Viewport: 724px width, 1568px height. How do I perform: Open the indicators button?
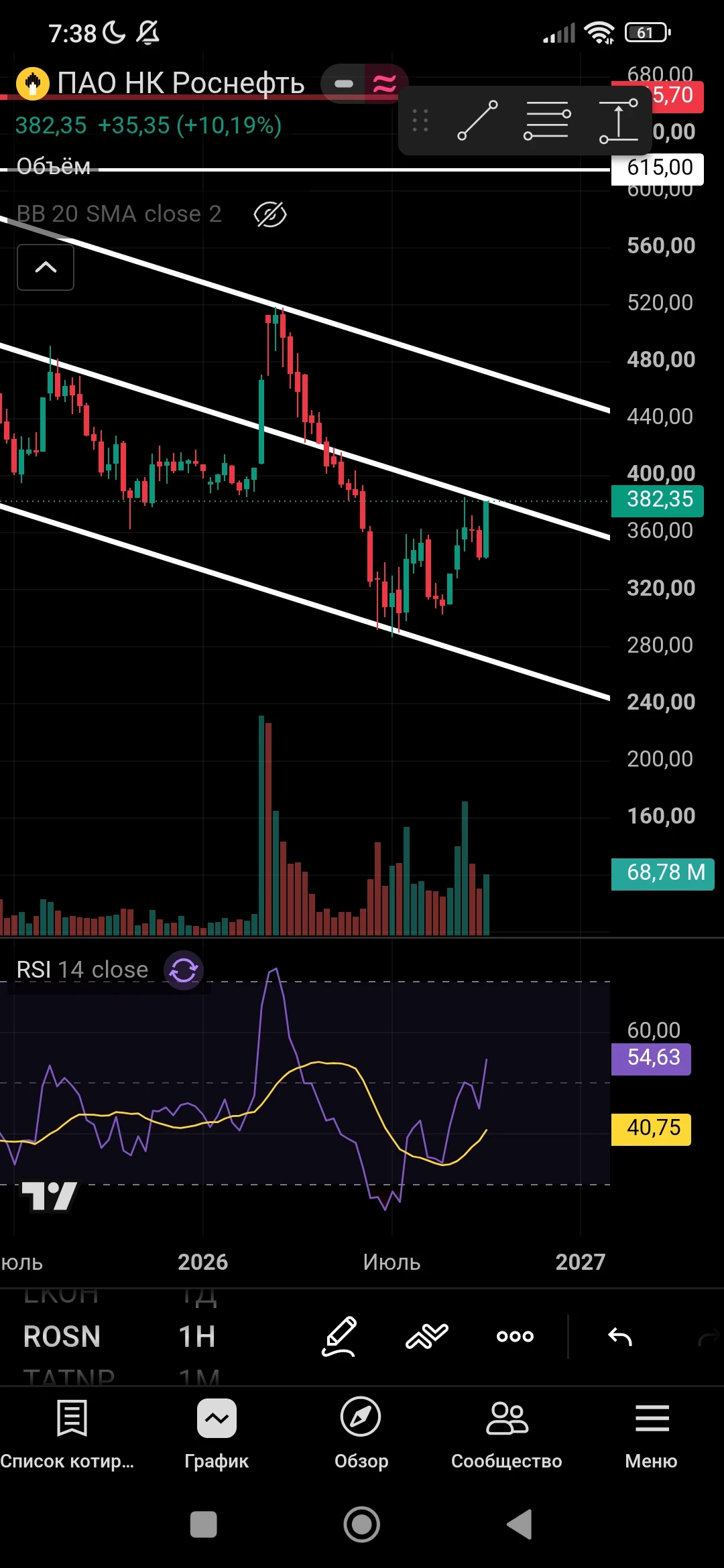[427, 1336]
